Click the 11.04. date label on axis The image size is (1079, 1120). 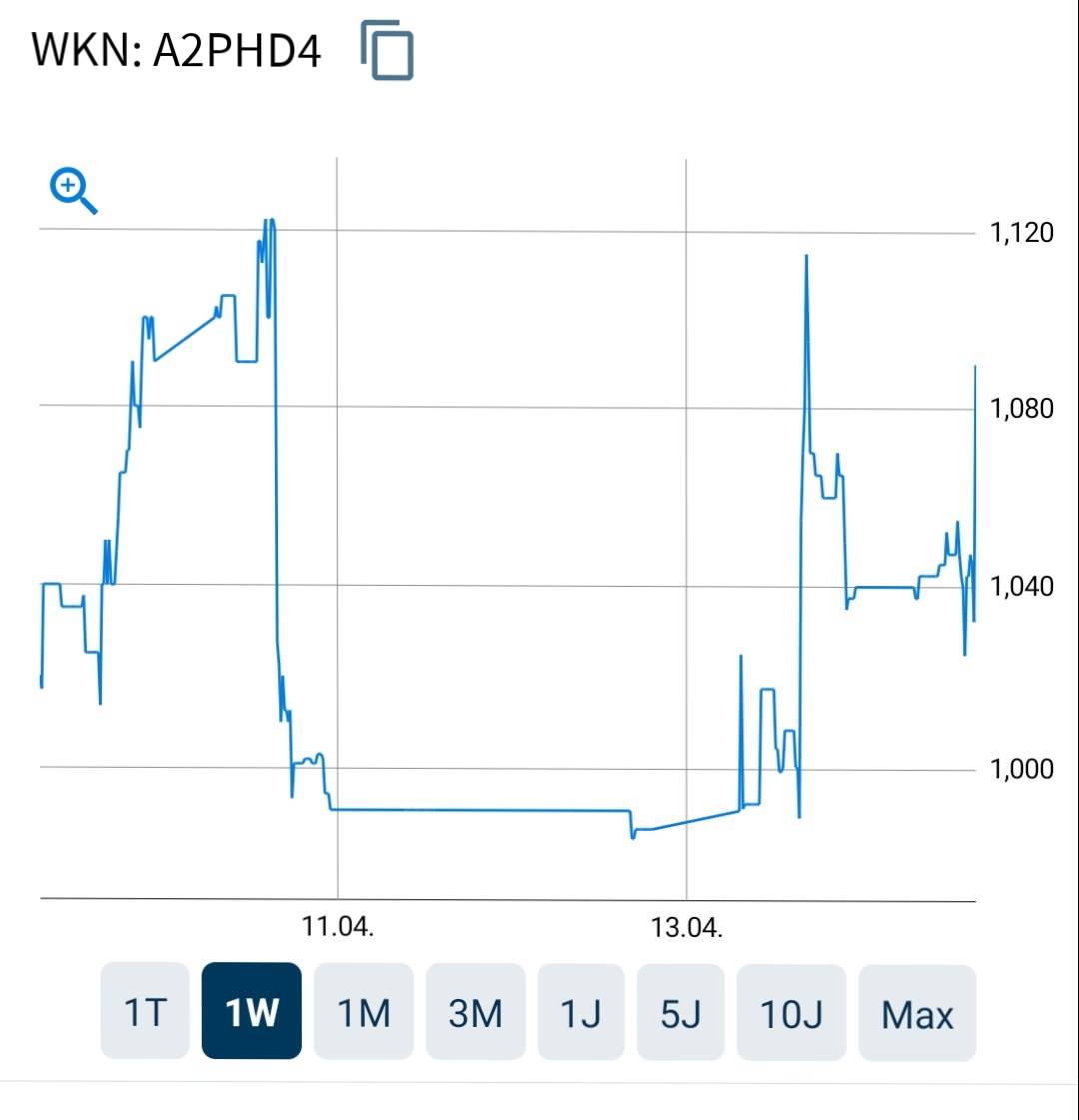(339, 927)
